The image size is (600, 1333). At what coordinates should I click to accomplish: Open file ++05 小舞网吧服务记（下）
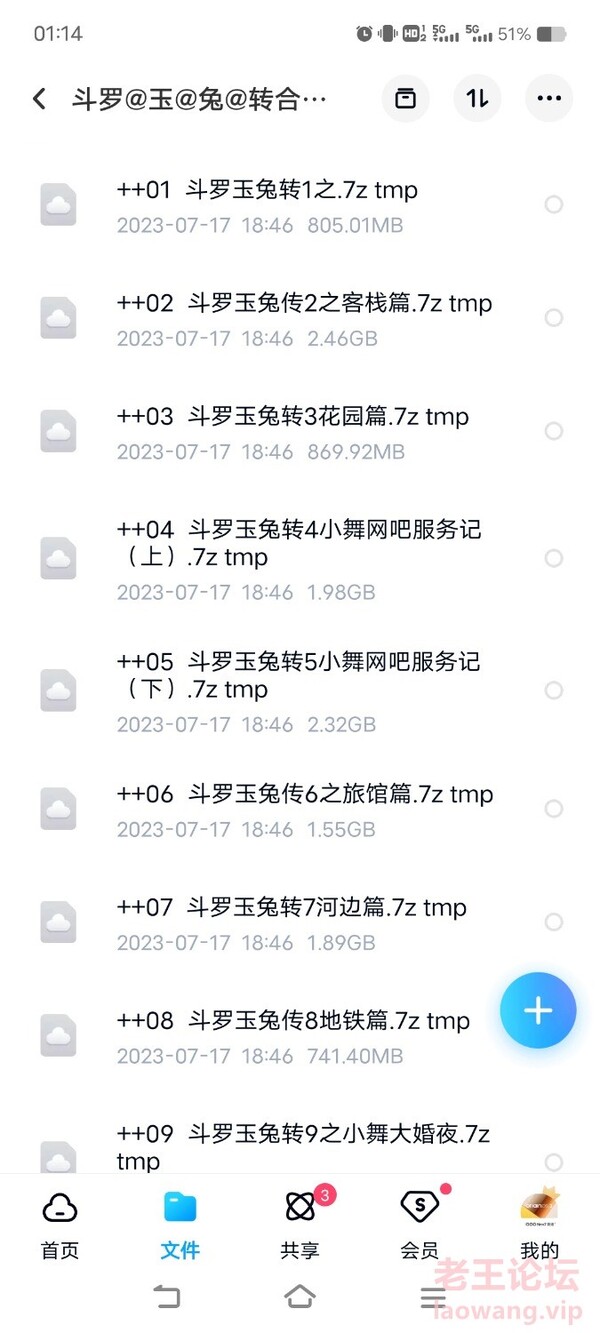pyautogui.click(x=300, y=691)
